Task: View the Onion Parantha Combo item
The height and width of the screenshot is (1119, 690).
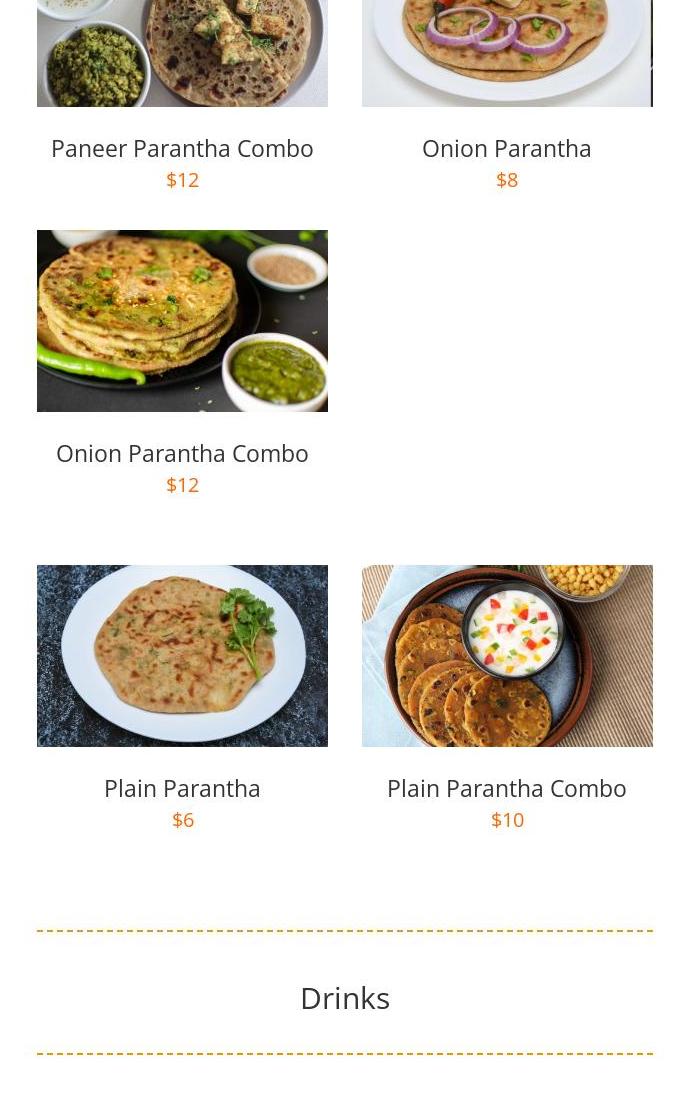Action: (182, 453)
